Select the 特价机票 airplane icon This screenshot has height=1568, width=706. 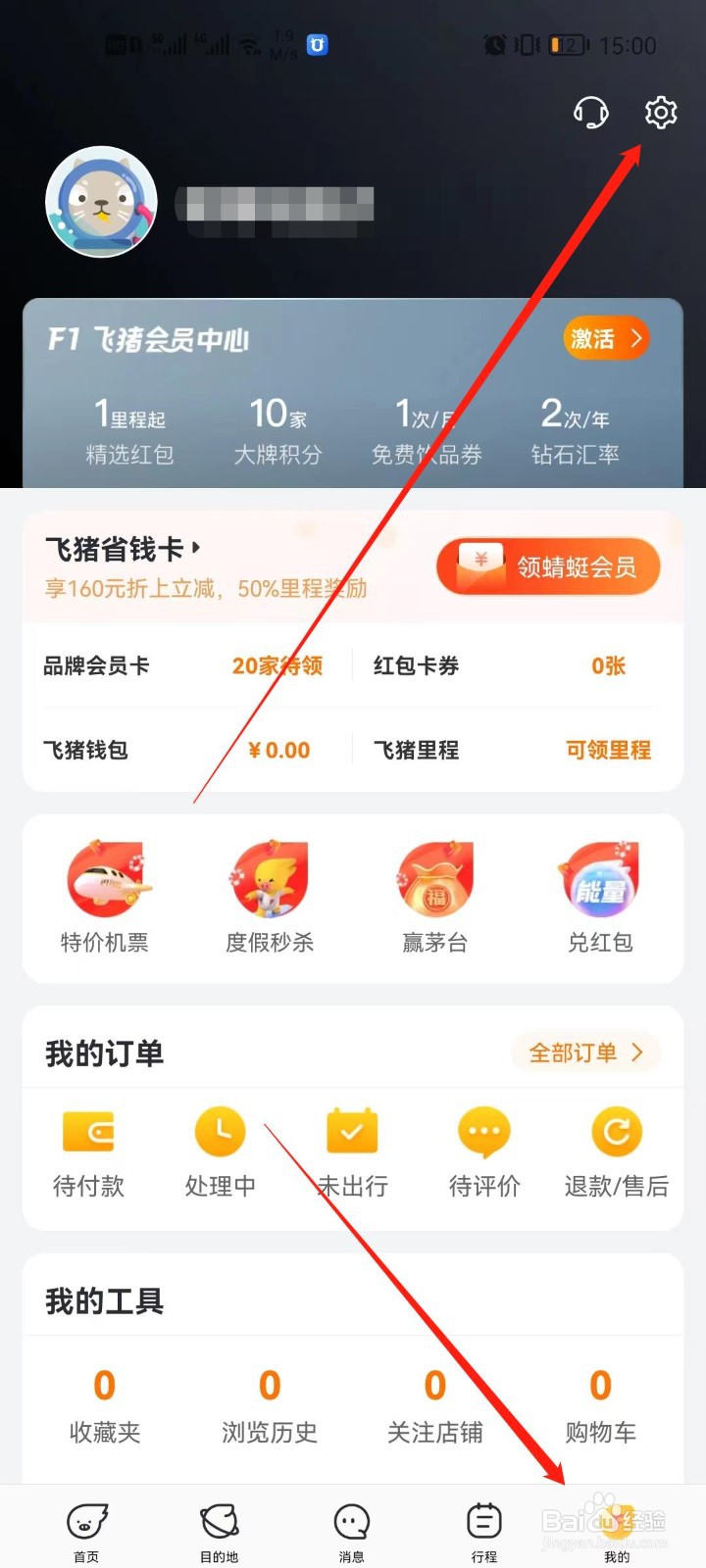[x=105, y=880]
